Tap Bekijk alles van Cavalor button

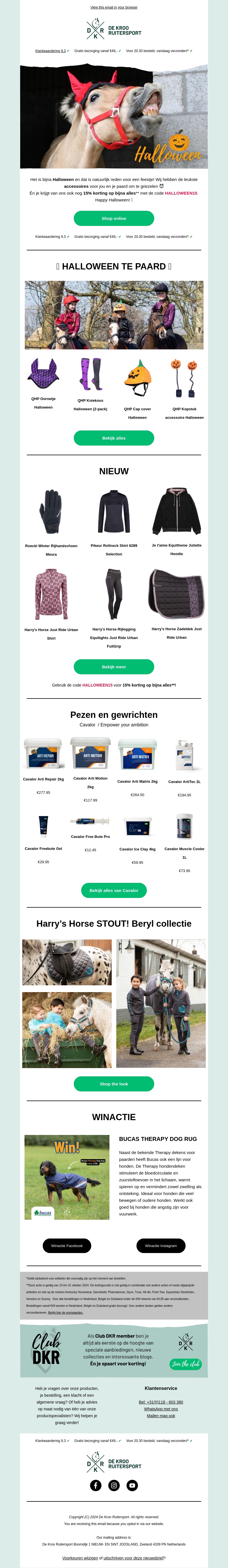(114, 890)
